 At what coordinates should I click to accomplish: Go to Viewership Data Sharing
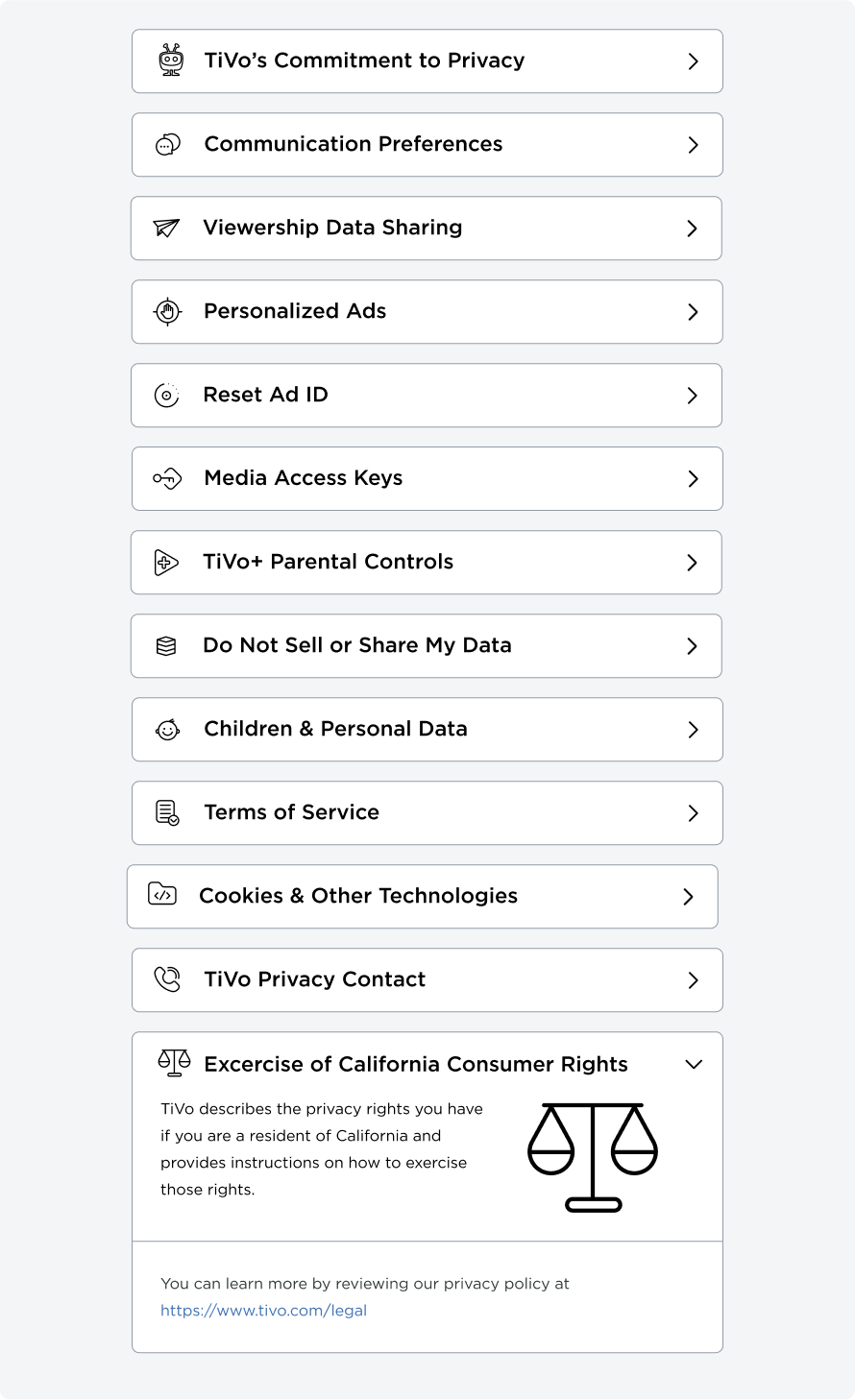[427, 229]
